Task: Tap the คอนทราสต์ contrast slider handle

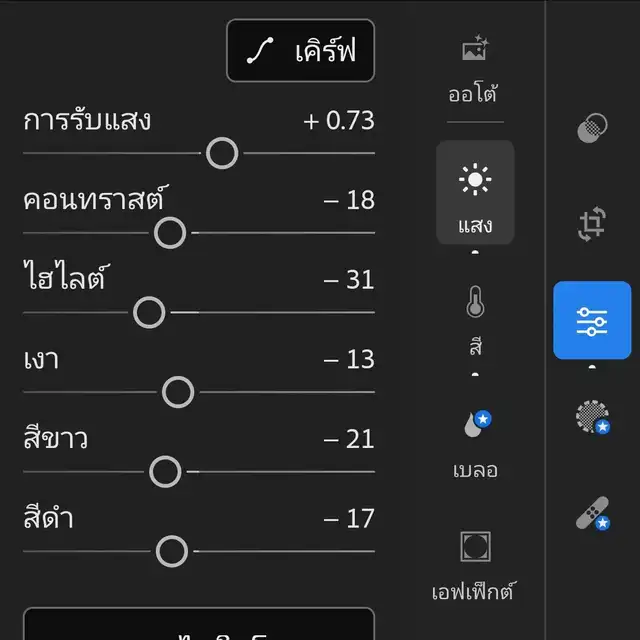Action: pos(171,233)
